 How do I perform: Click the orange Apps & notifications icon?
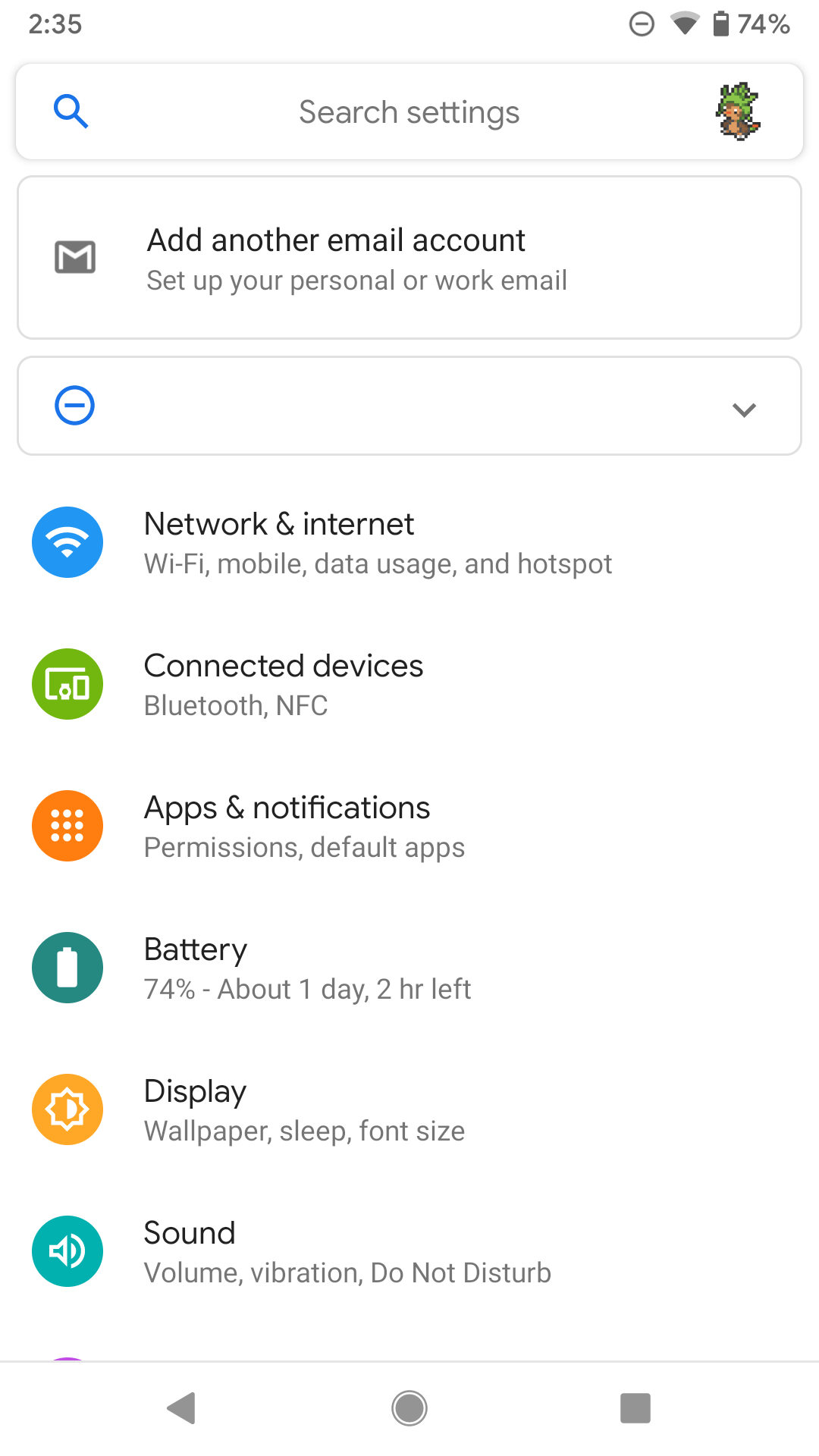(x=67, y=826)
